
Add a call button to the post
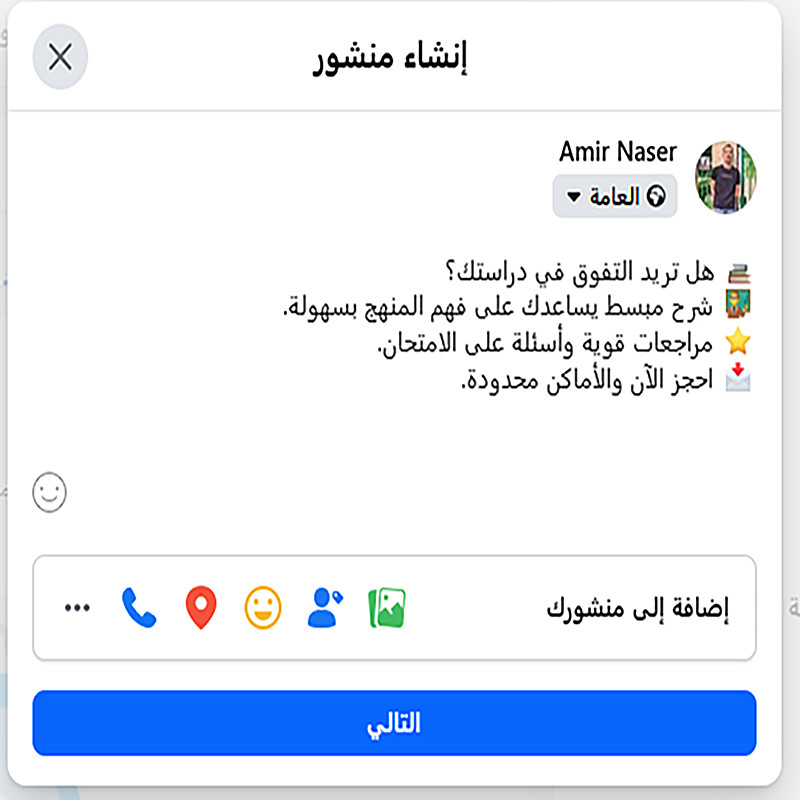tap(140, 607)
